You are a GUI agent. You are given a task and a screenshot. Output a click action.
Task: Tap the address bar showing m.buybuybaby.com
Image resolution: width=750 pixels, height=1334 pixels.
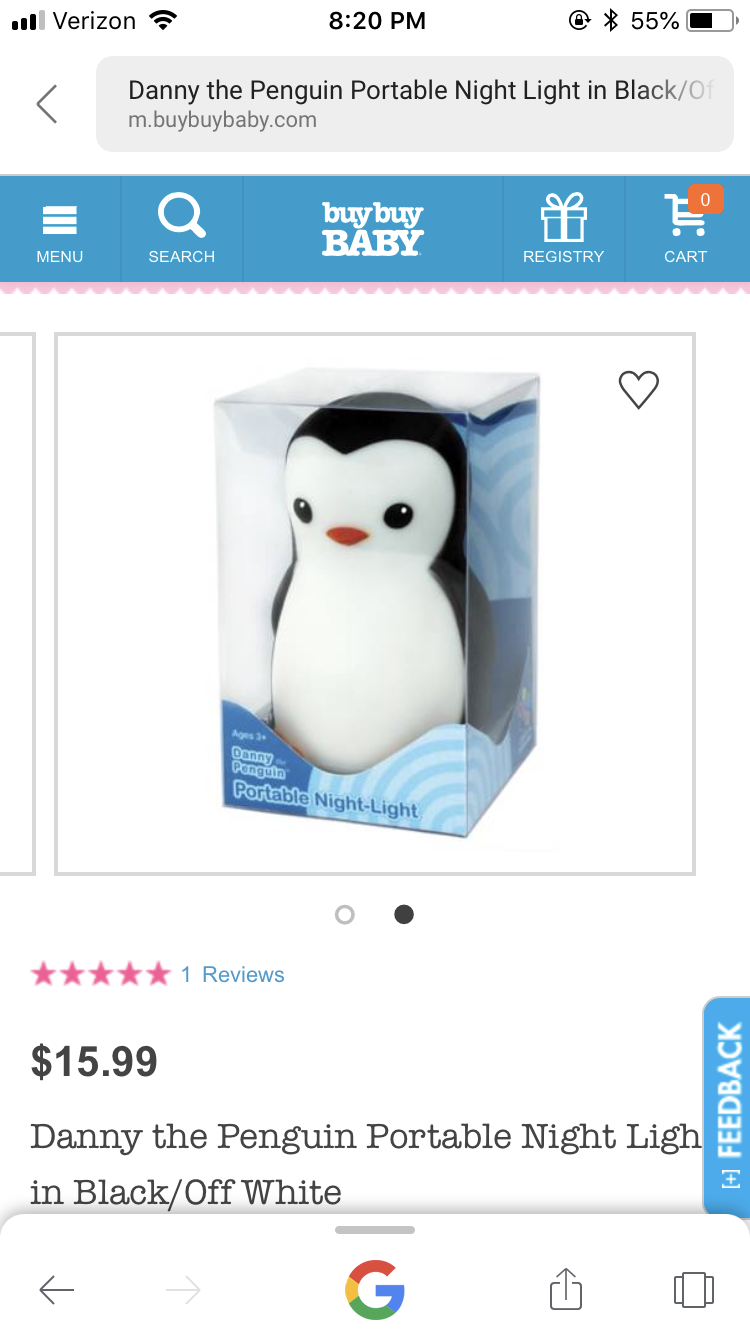click(414, 104)
